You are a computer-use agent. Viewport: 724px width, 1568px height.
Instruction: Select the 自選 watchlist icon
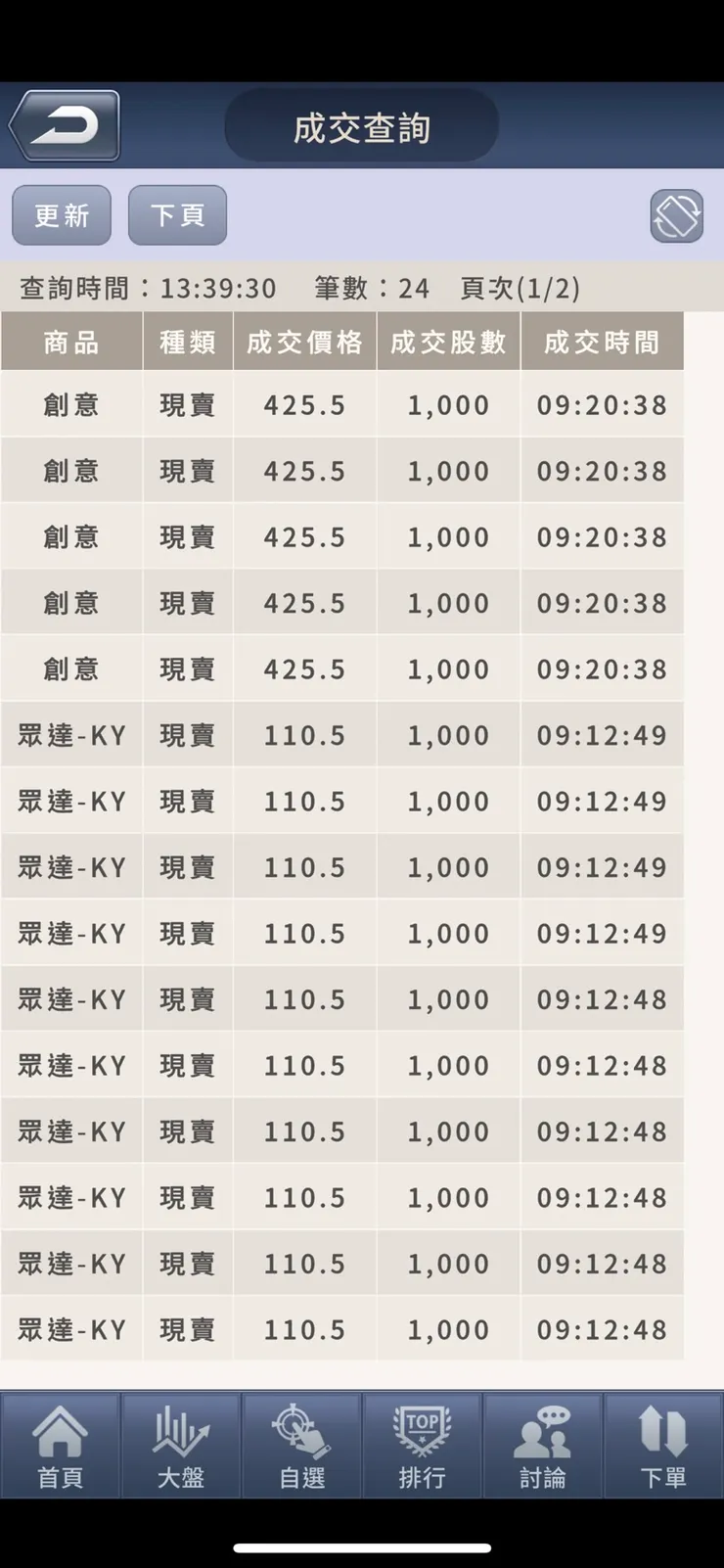(301, 1444)
